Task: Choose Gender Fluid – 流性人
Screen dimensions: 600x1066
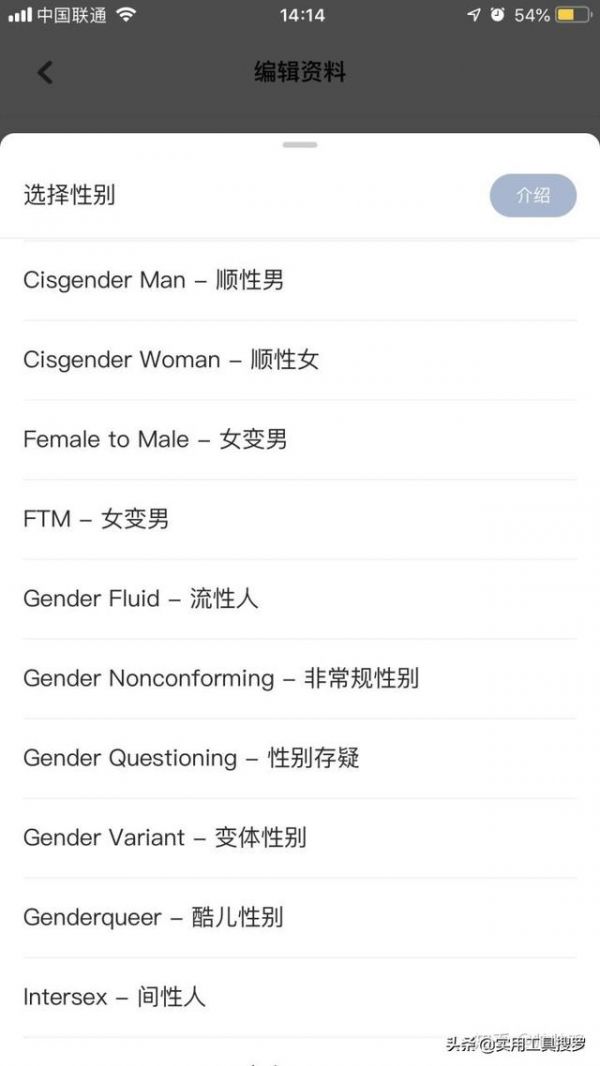Action: pyautogui.click(x=300, y=599)
